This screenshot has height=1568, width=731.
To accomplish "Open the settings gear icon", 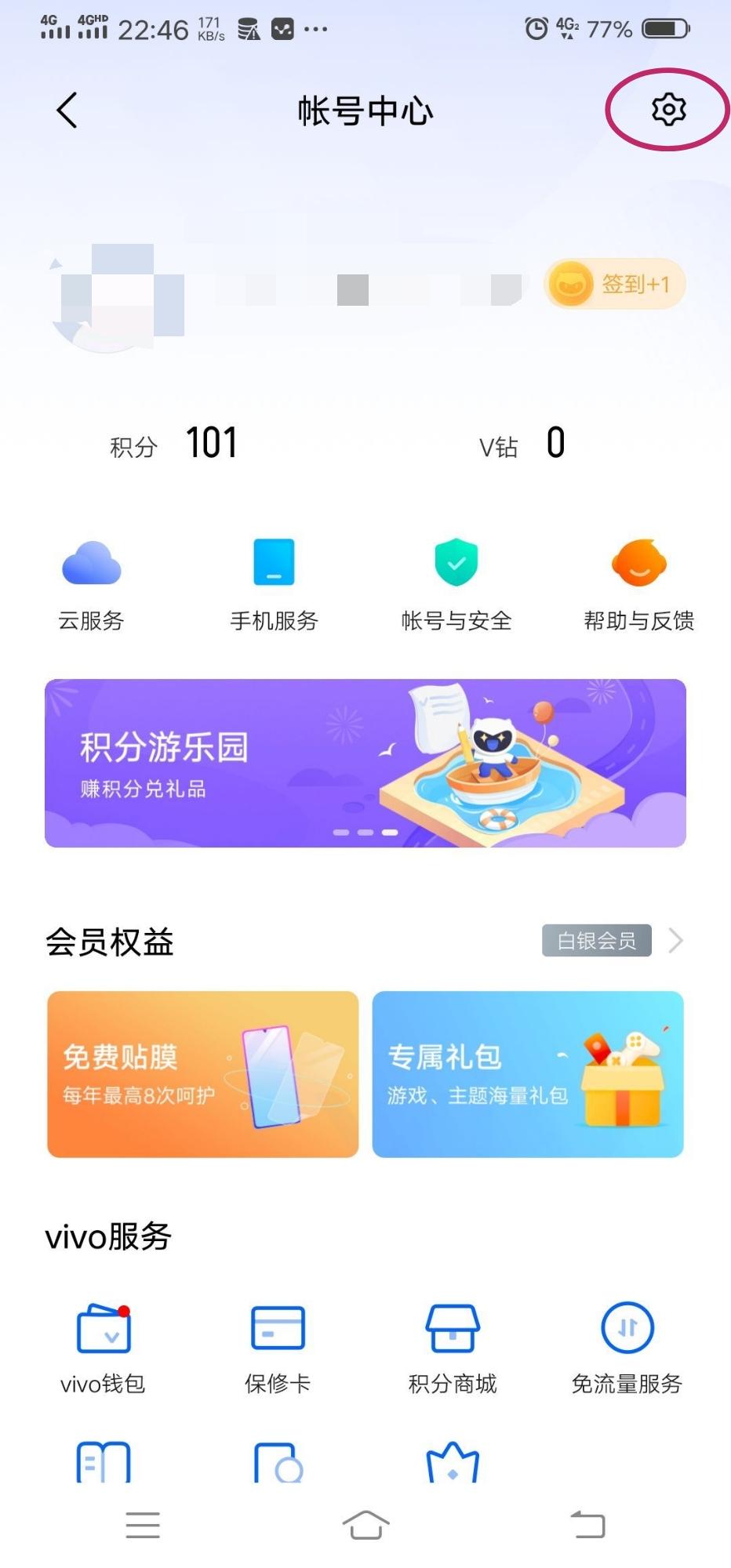I will (668, 109).
